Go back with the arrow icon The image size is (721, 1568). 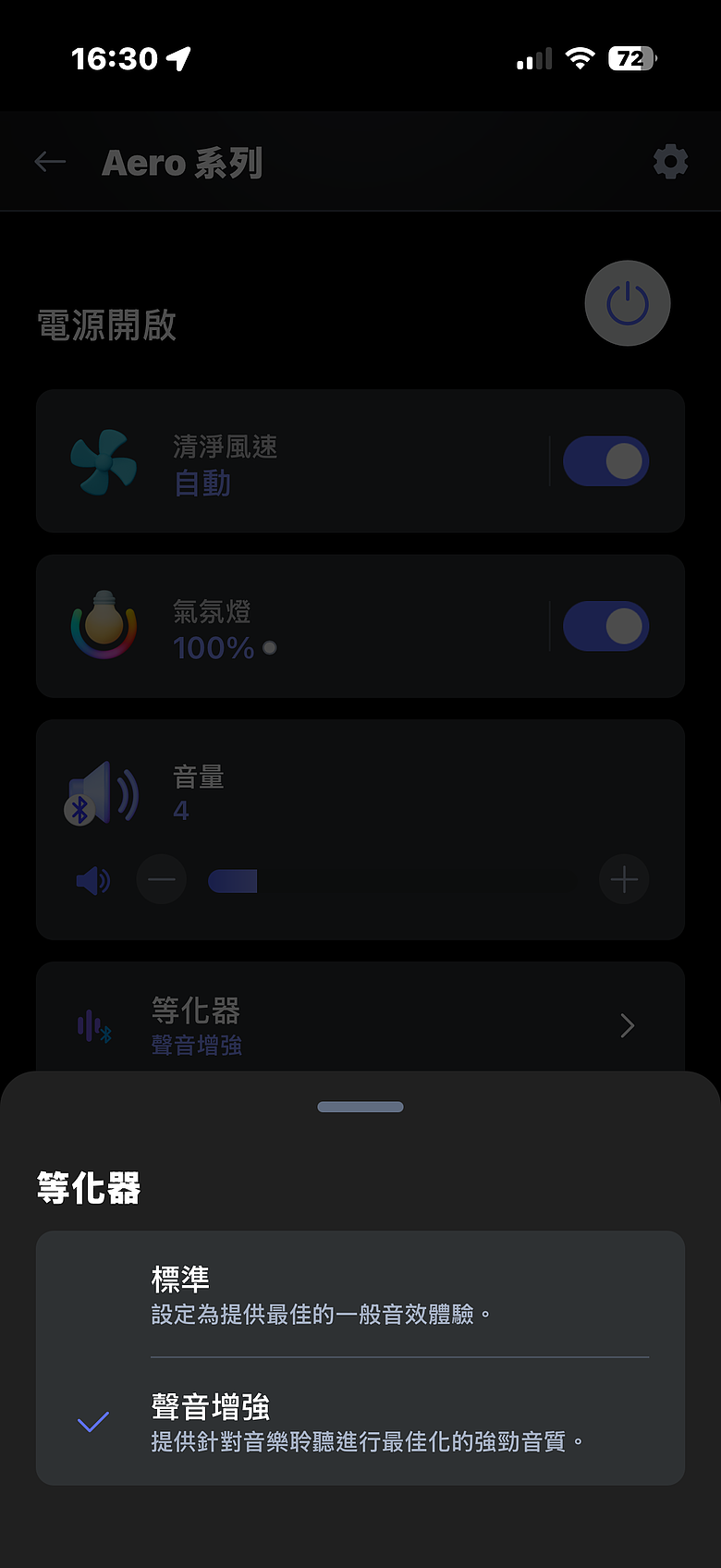coord(50,163)
